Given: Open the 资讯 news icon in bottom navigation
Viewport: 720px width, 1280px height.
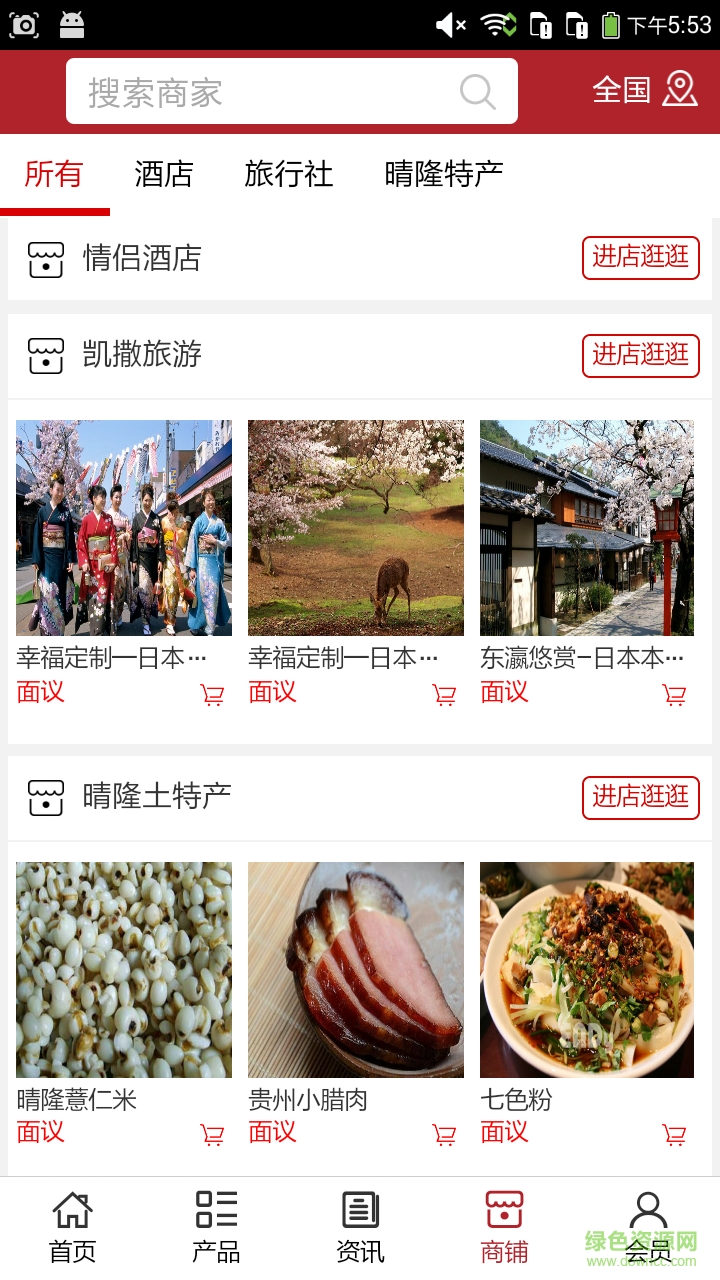Looking at the screenshot, I should [359, 1222].
